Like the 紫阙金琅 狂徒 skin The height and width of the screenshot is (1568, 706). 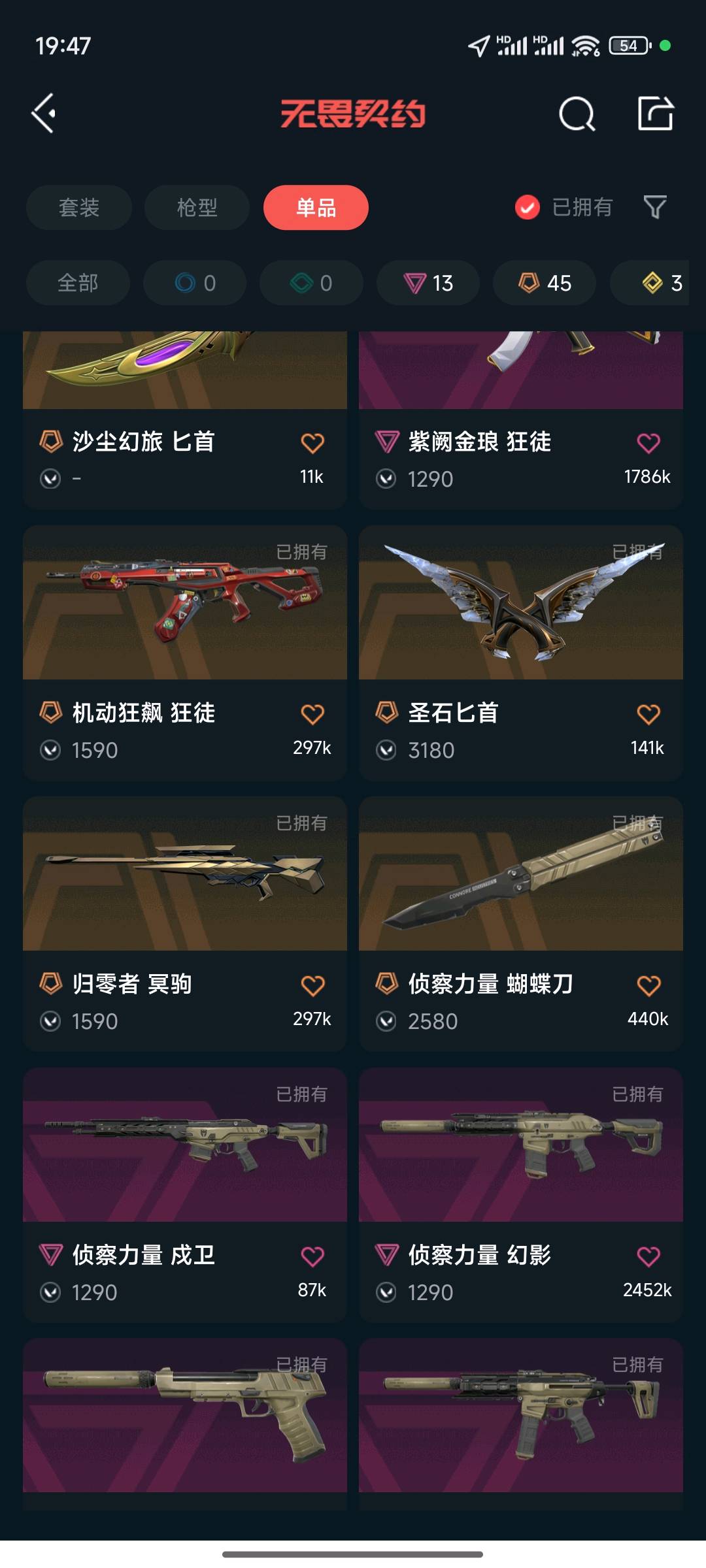[x=648, y=443]
